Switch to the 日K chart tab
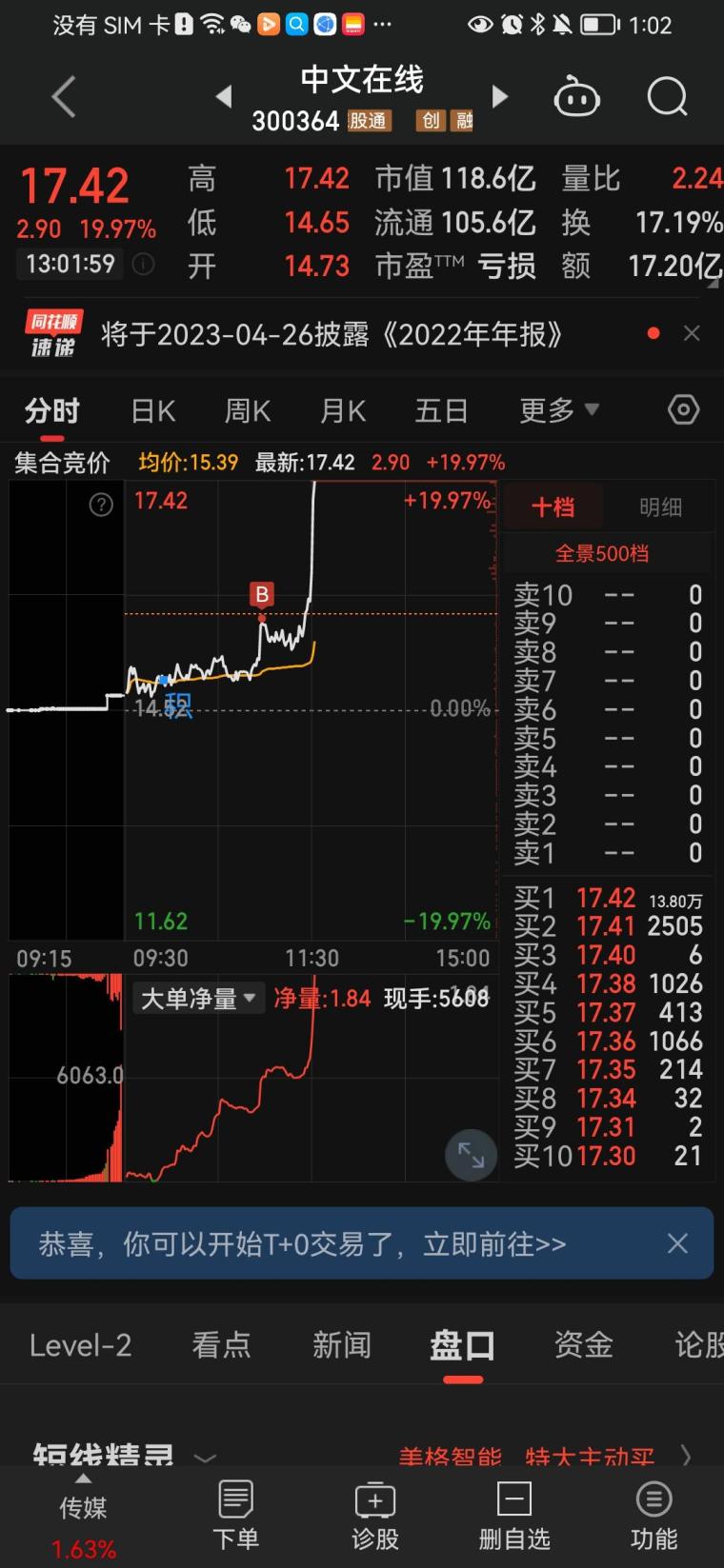This screenshot has width=724, height=1568. coord(153,411)
